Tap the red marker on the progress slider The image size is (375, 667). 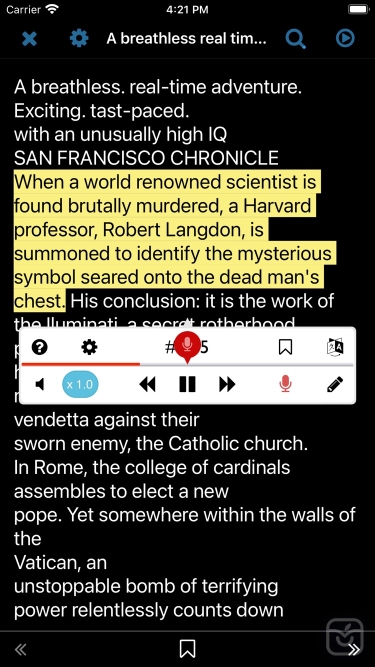pyautogui.click(x=187, y=347)
